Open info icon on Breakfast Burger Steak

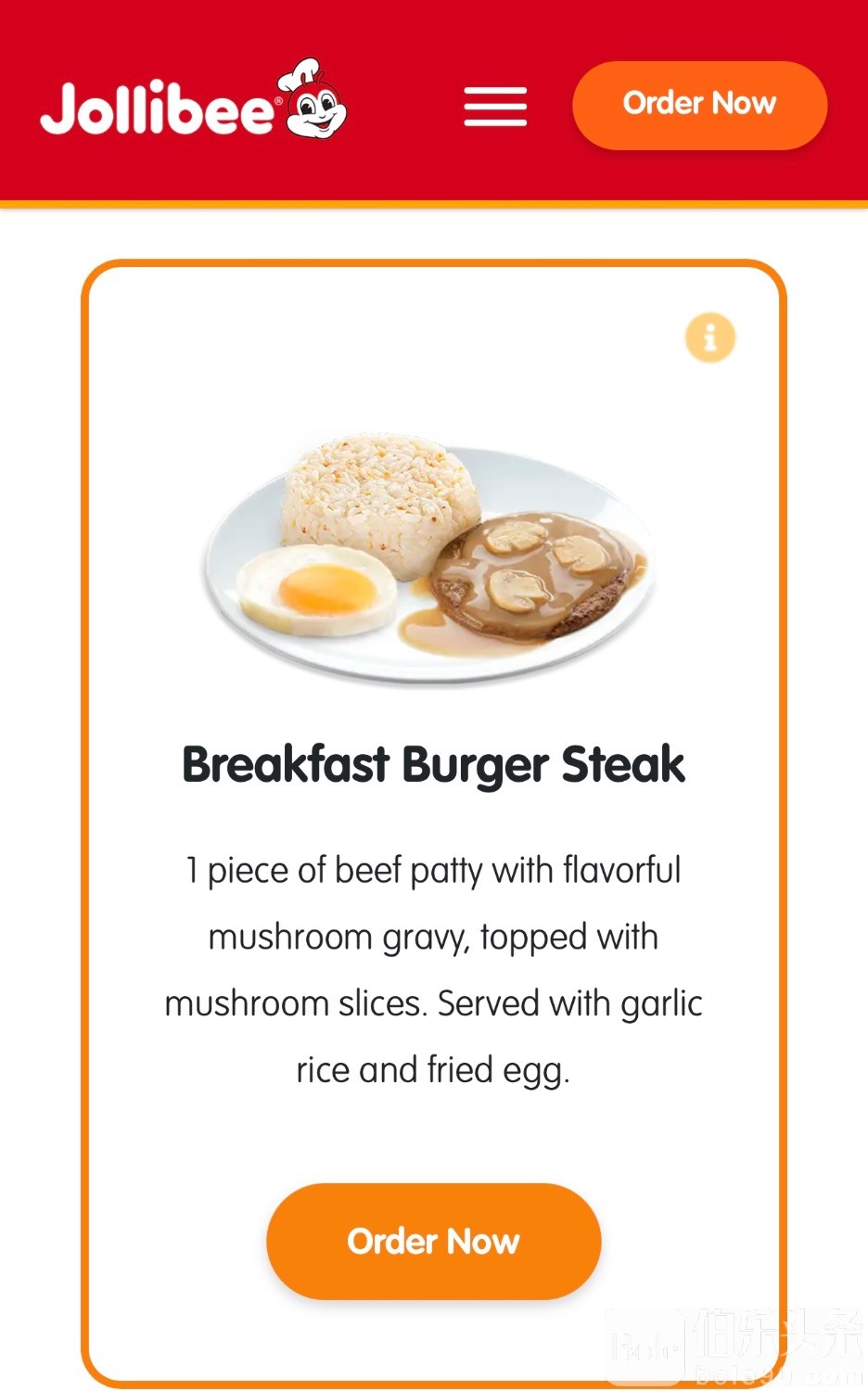710,337
